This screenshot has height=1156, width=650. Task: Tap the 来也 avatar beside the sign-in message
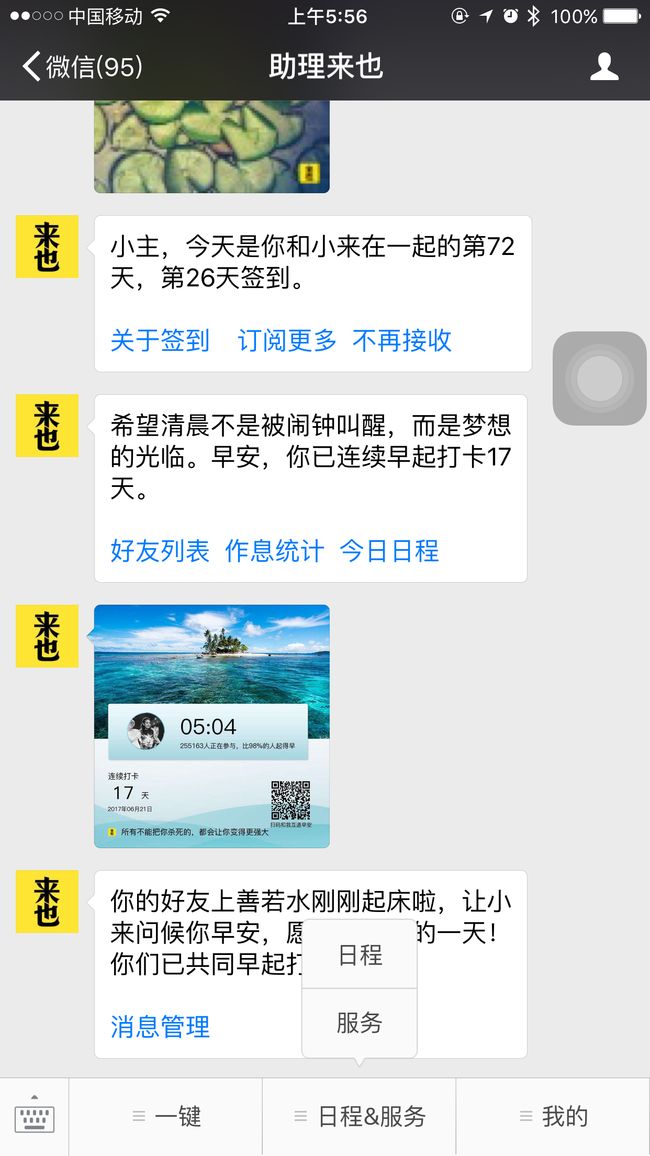47,247
